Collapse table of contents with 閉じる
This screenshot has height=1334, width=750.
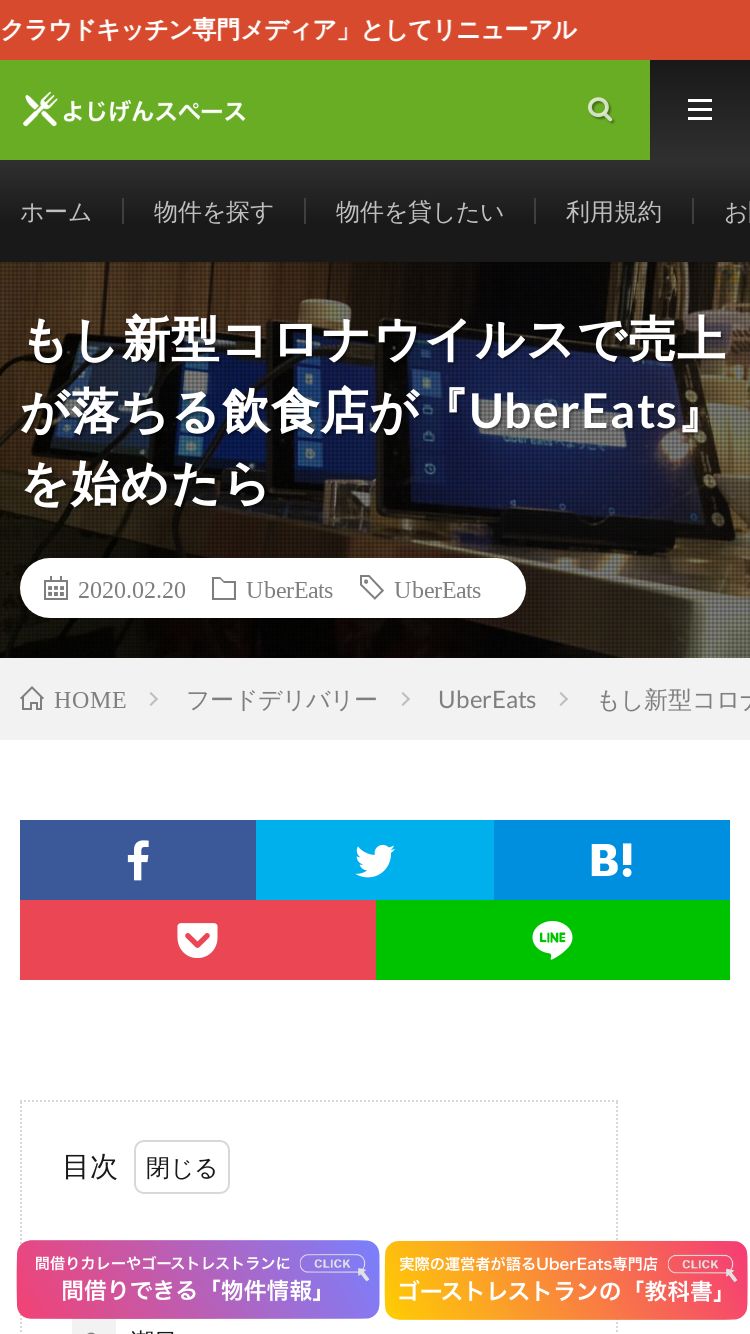182,1167
